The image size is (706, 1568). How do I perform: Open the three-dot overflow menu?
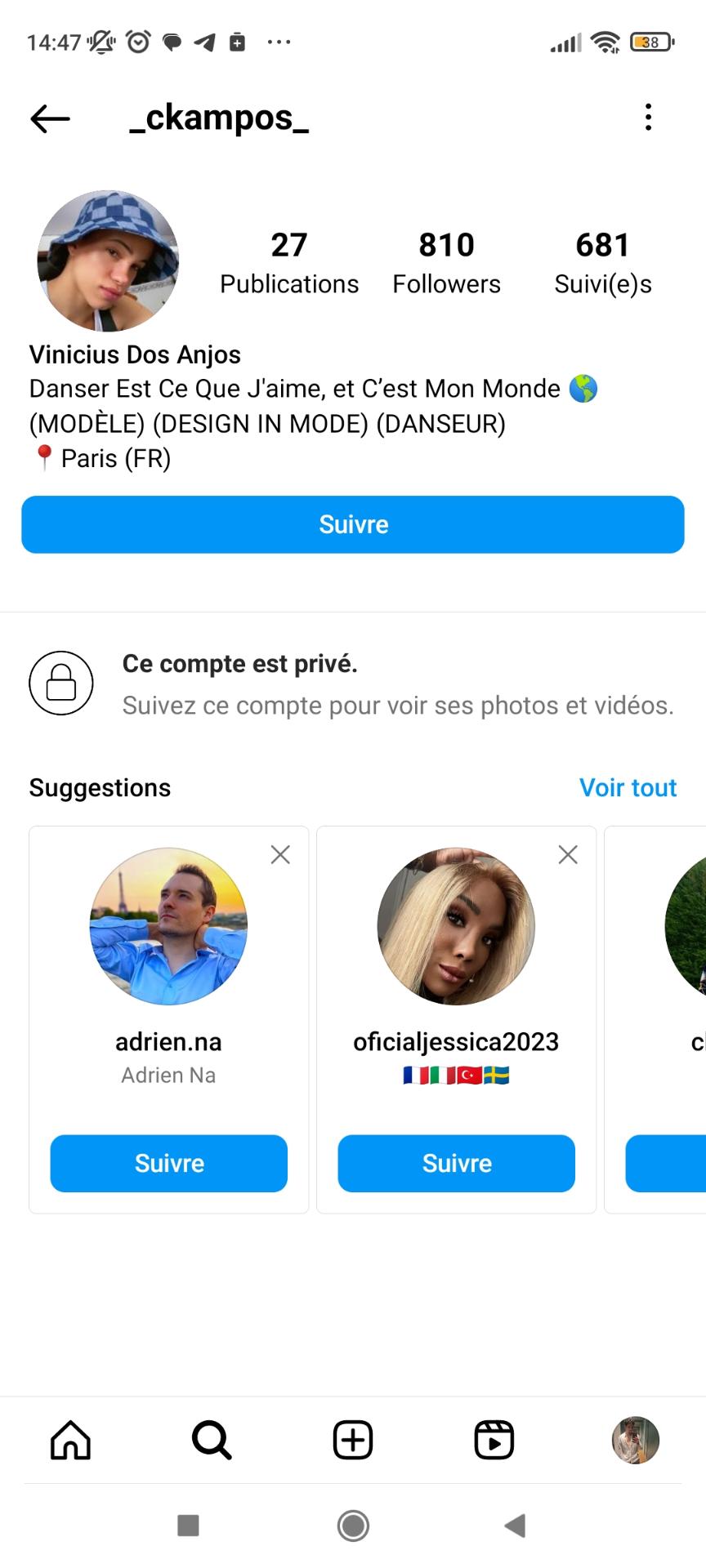pyautogui.click(x=648, y=118)
